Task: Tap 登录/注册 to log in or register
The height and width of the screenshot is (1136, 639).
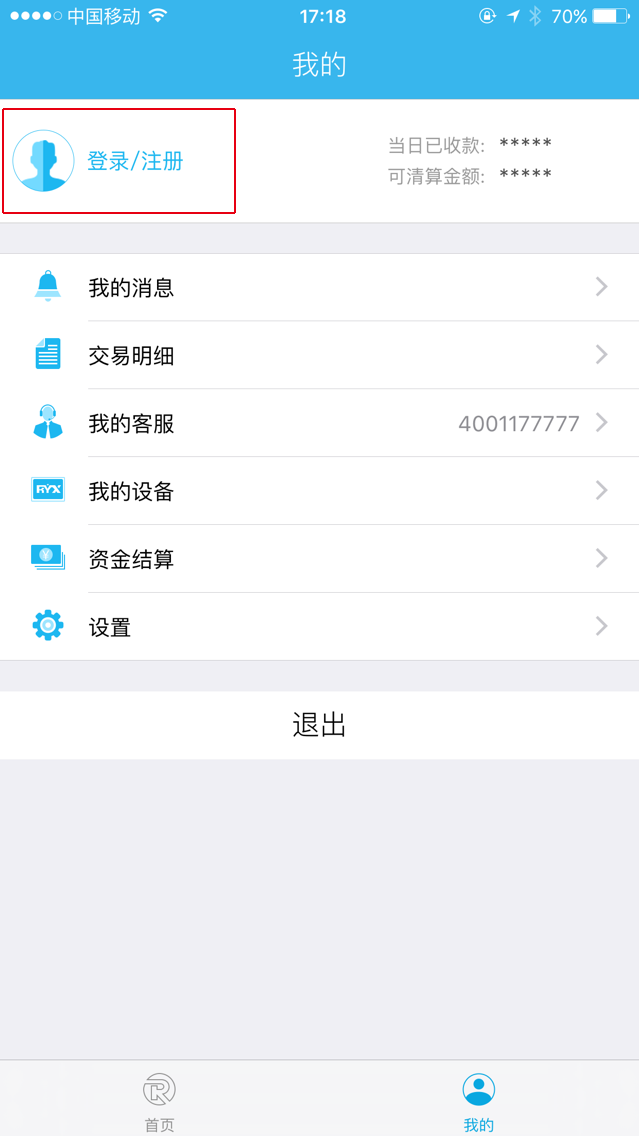Action: click(x=135, y=161)
